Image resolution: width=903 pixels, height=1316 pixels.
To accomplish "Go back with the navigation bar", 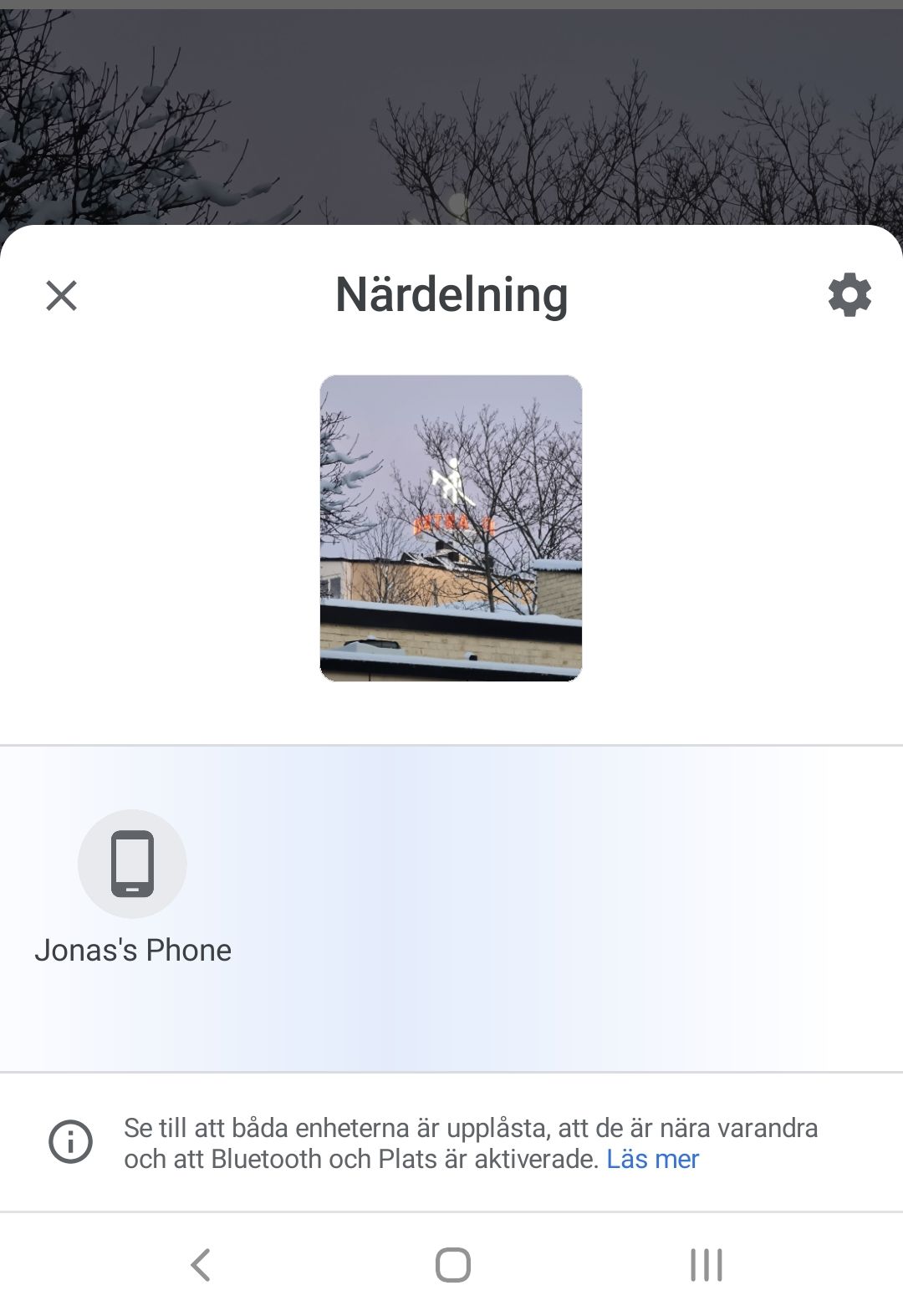I will (x=201, y=1265).
